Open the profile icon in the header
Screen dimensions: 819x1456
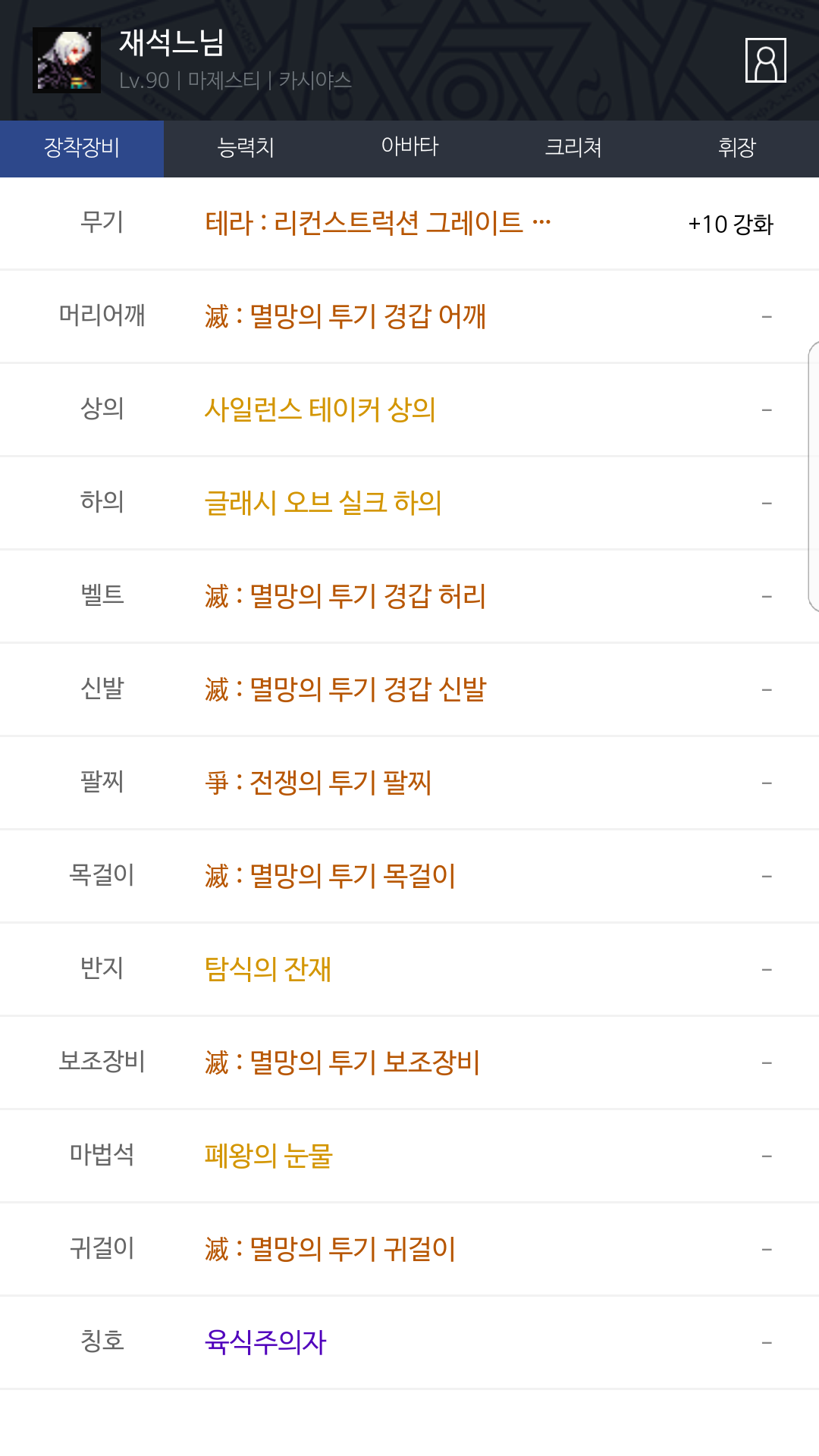765,60
